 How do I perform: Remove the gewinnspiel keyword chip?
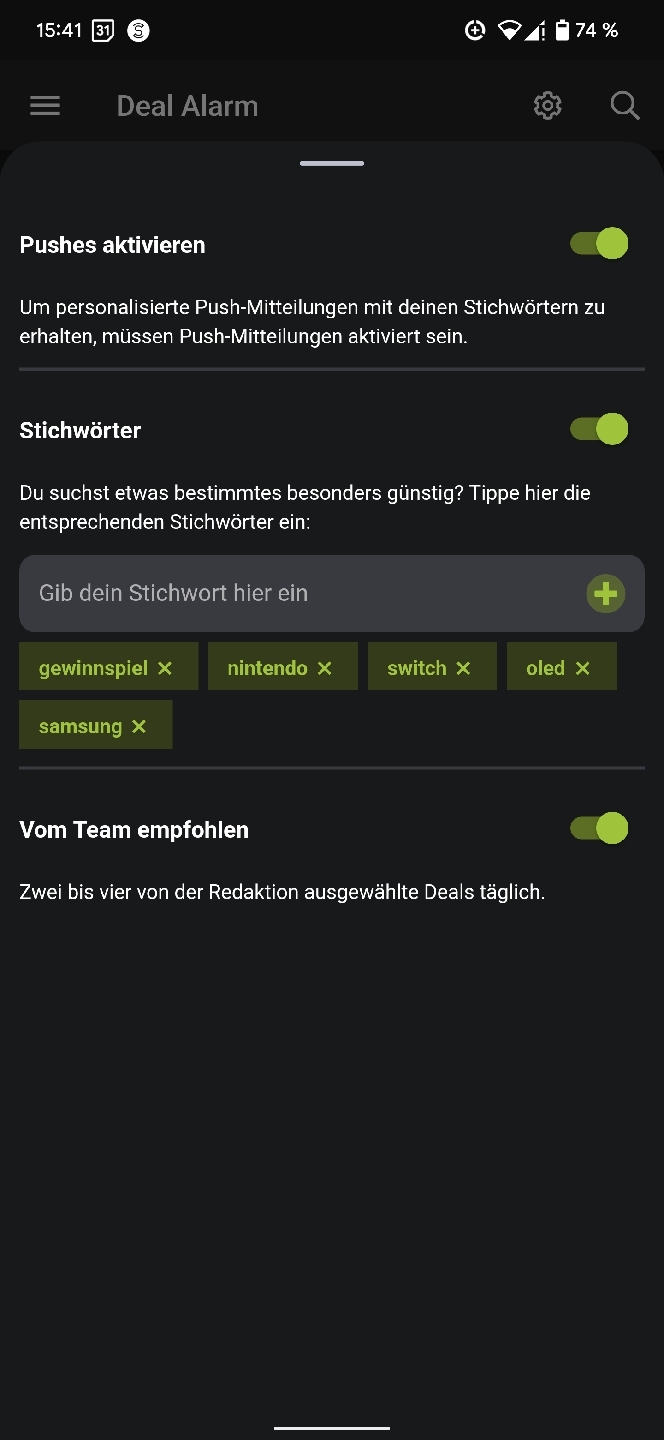[165, 668]
